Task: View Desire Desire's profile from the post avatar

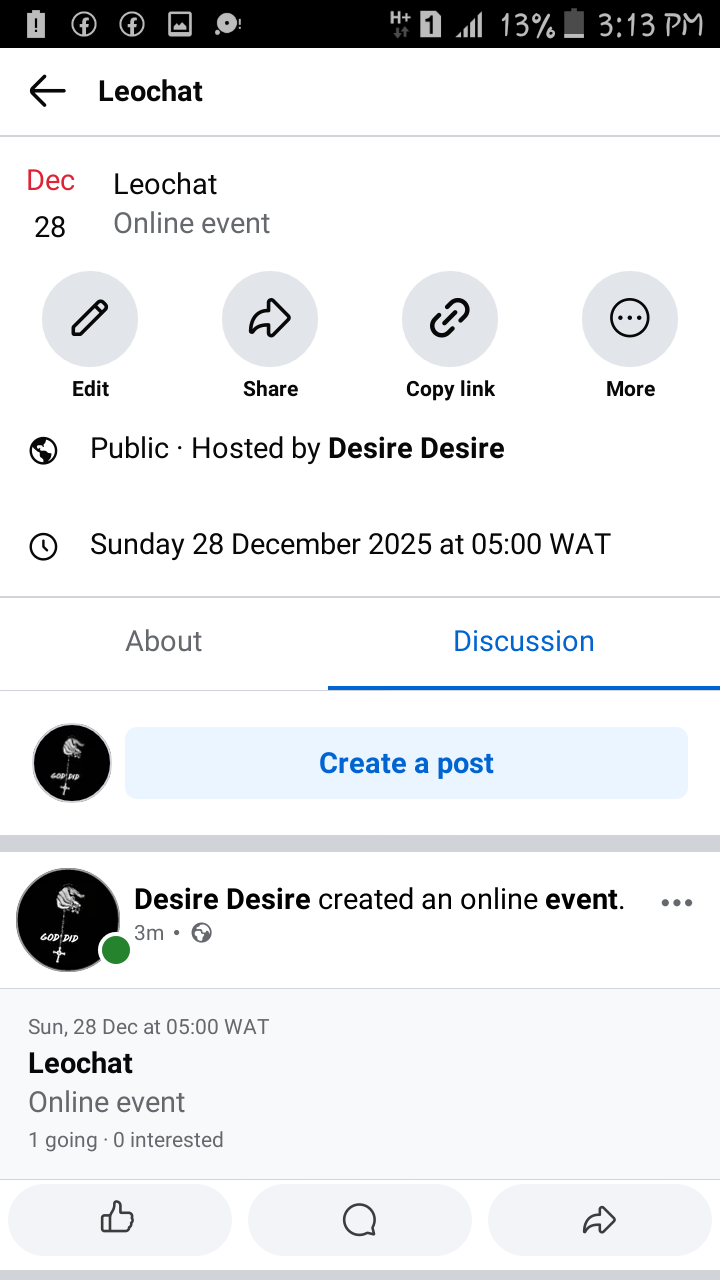Action: (x=68, y=919)
